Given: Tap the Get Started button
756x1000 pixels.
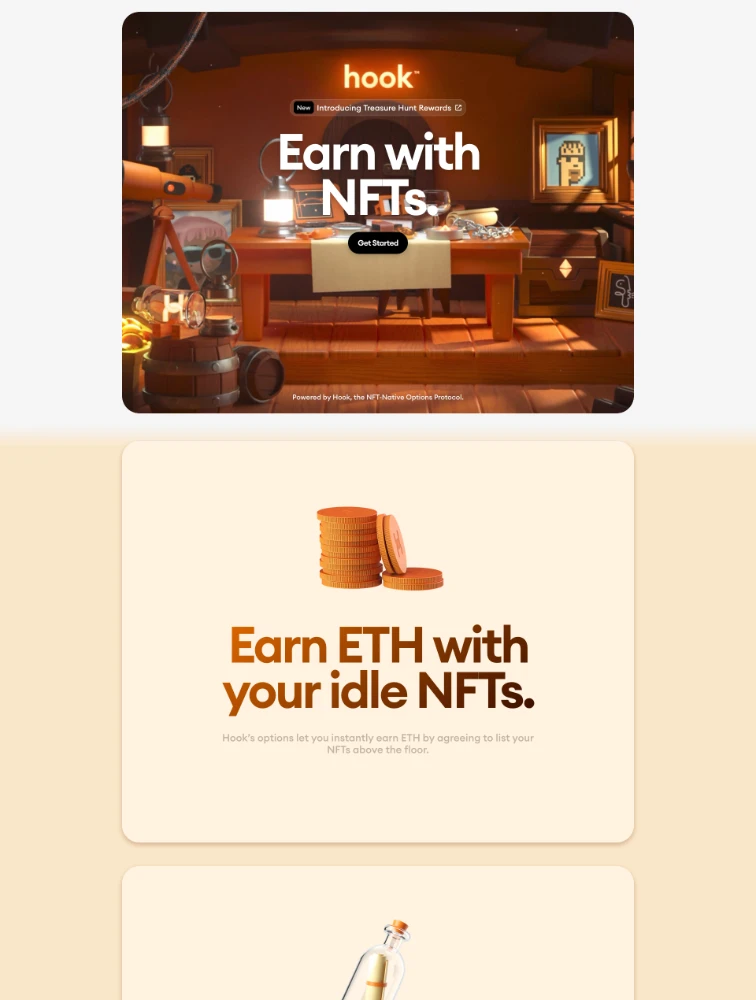Looking at the screenshot, I should [378, 243].
